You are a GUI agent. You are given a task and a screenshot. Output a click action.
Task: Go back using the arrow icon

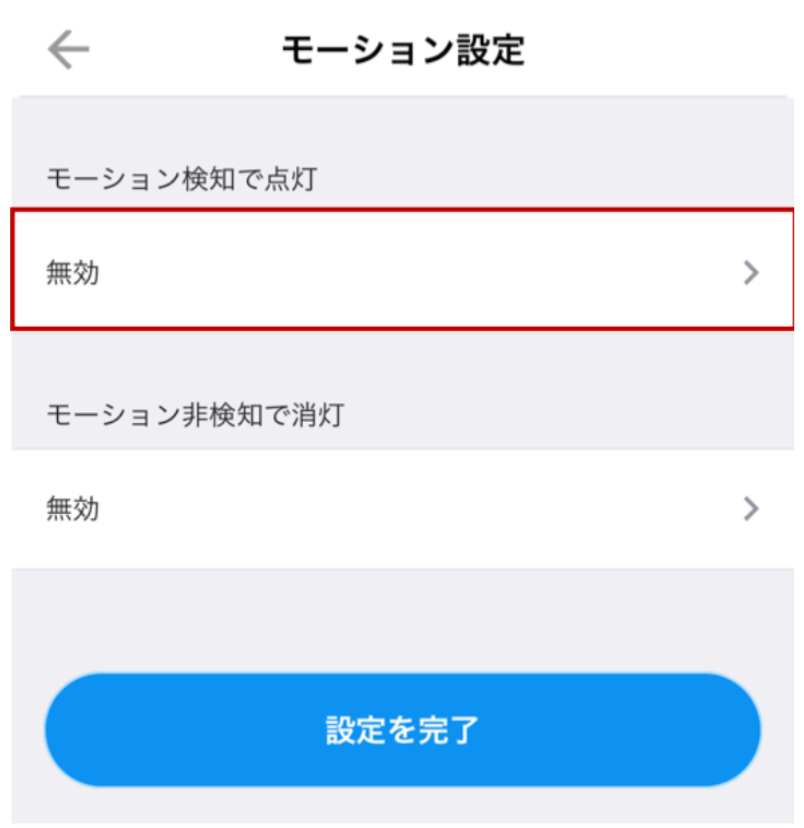click(69, 50)
